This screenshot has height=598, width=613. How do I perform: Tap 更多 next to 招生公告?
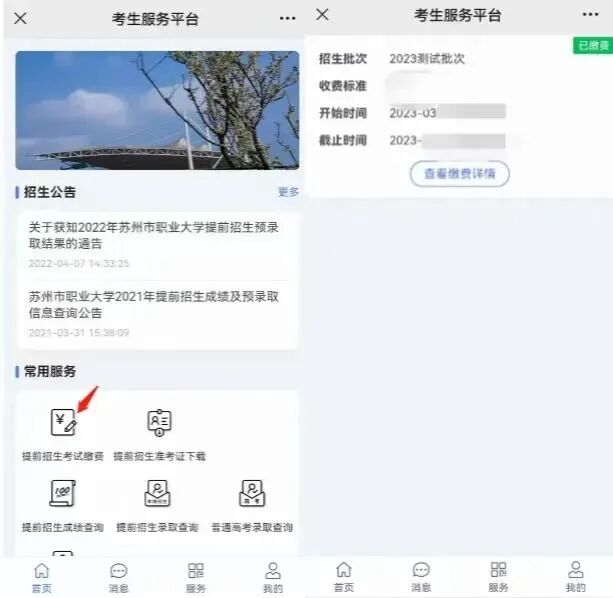click(288, 192)
